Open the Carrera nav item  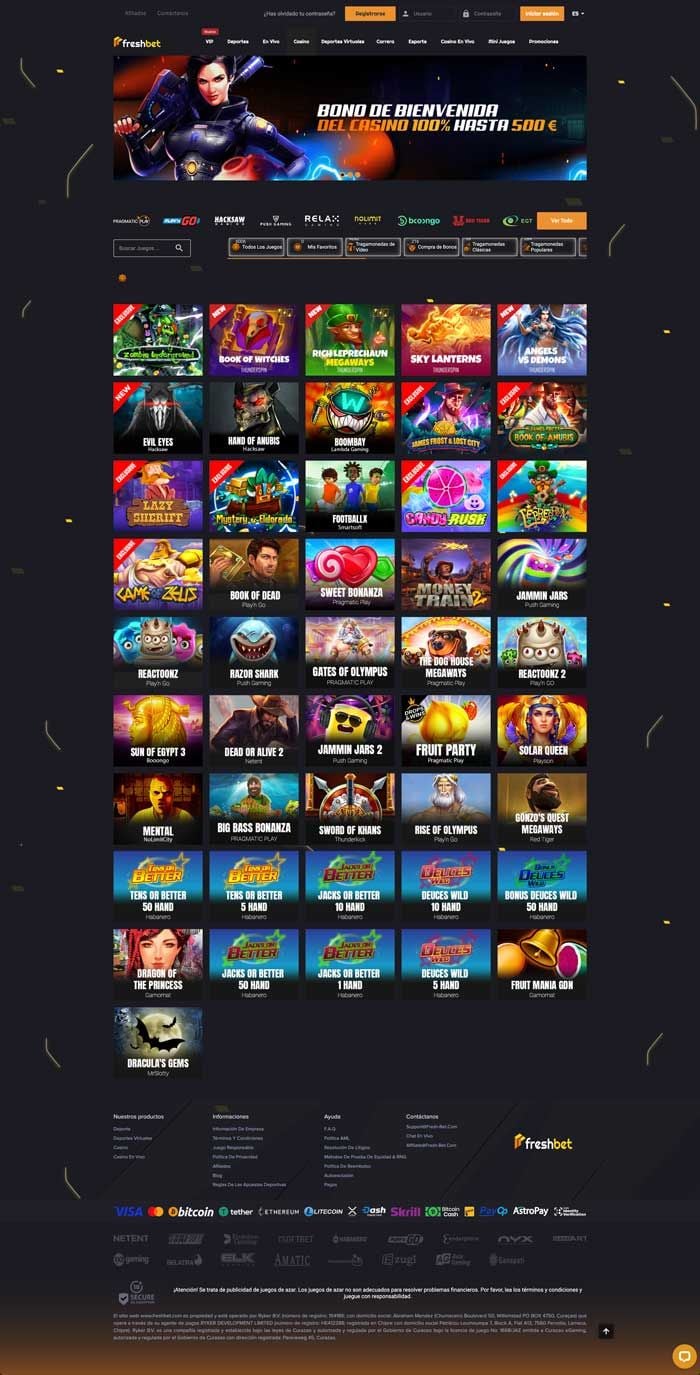[386, 42]
